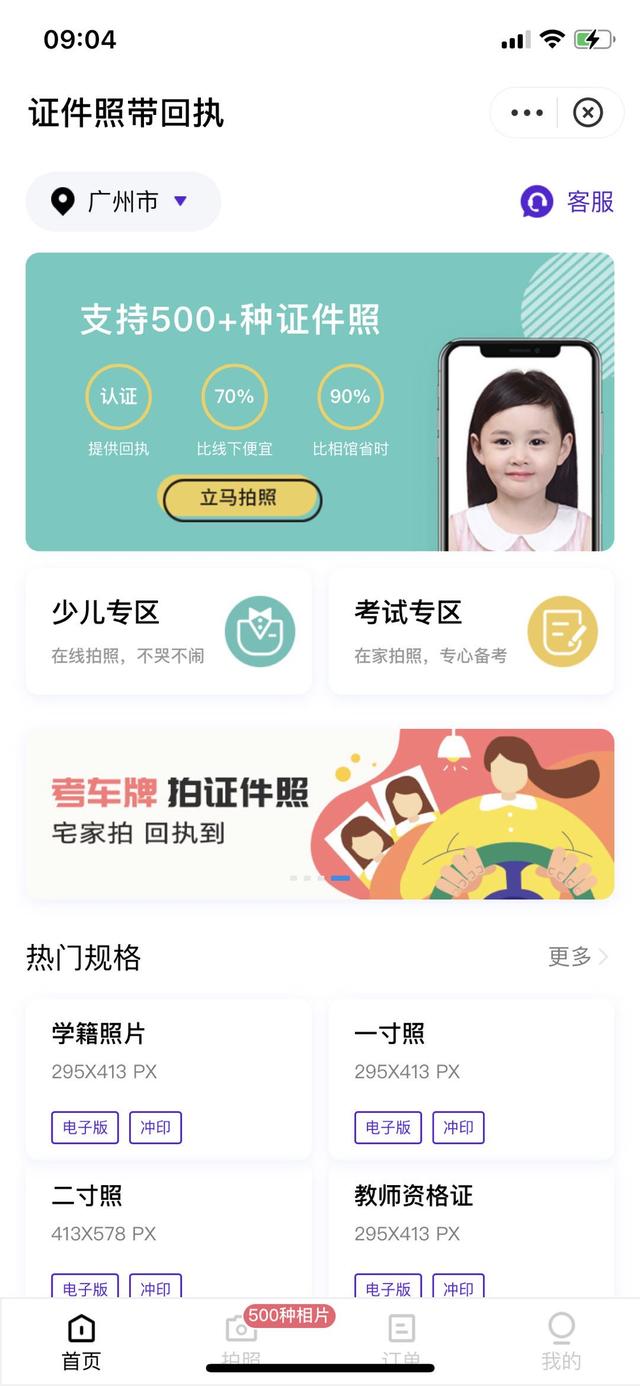Open the 考车牌 拍证件照 banner
Viewport: 640px width, 1386px height.
(x=320, y=814)
